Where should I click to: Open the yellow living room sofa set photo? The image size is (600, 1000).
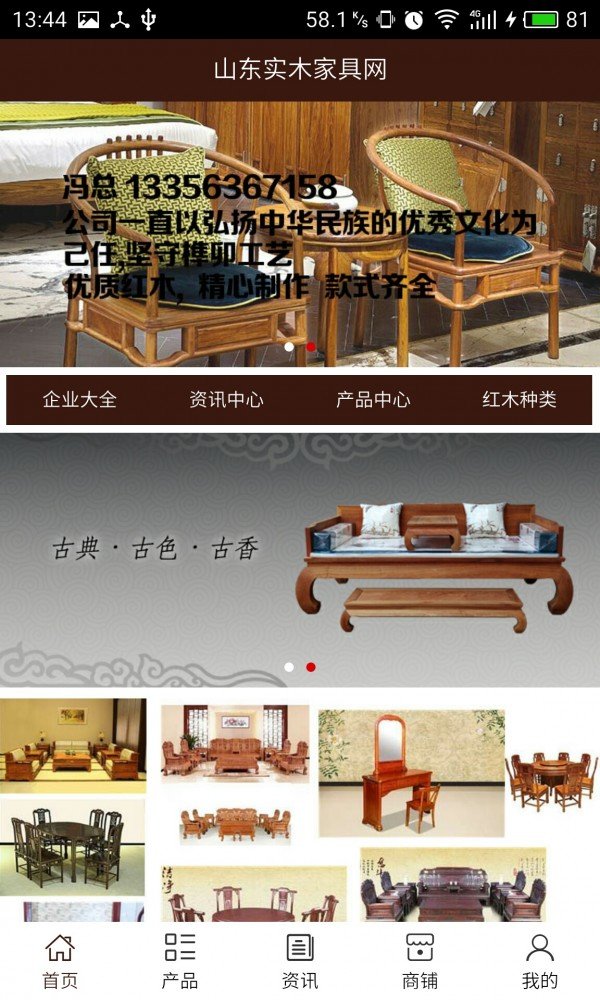73,745
